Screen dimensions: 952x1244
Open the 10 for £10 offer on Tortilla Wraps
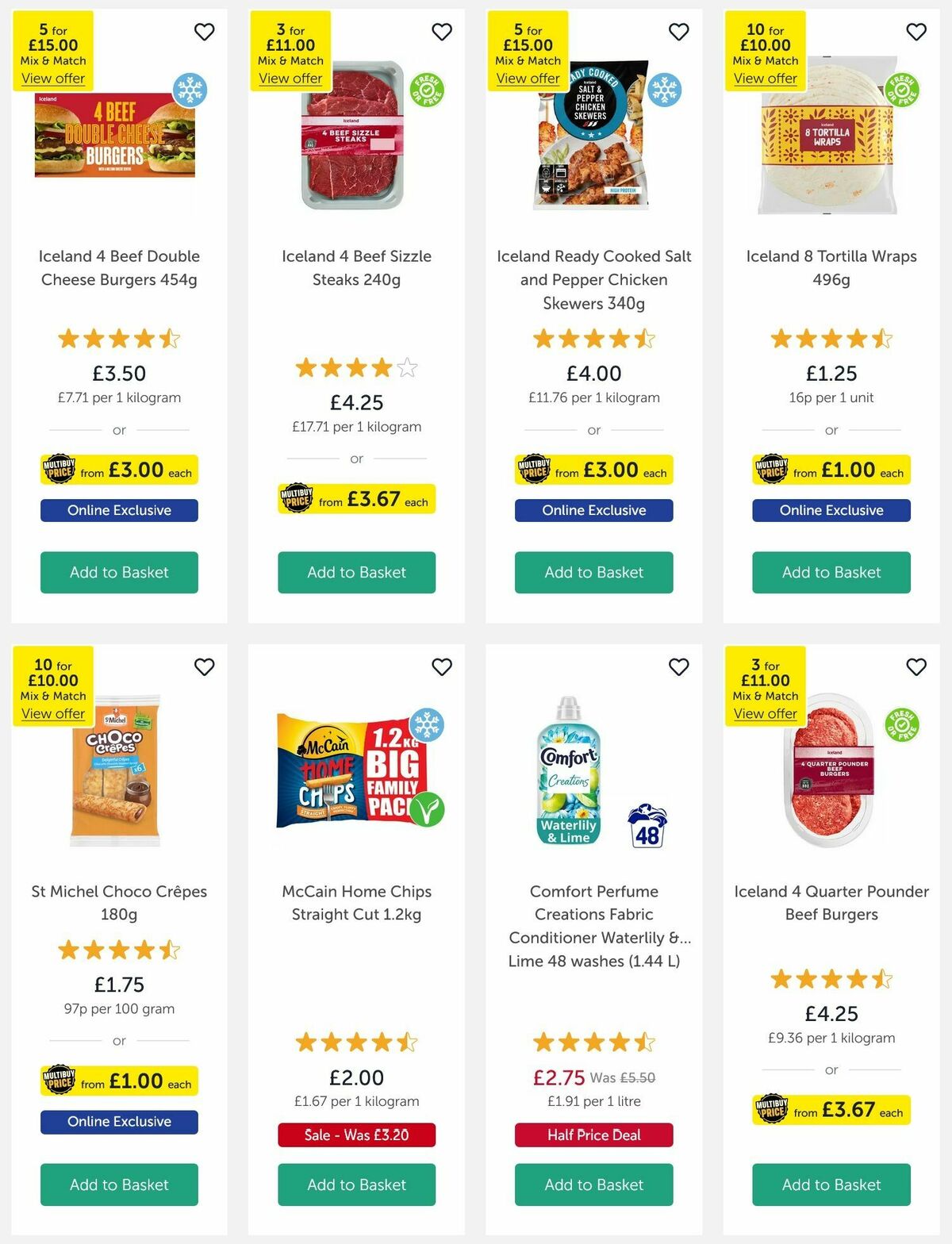click(x=766, y=78)
